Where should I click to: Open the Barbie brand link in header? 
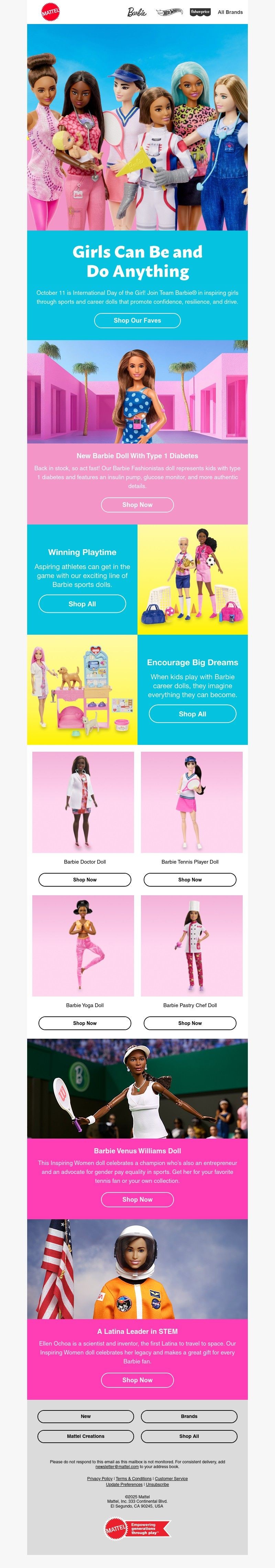[x=136, y=12]
